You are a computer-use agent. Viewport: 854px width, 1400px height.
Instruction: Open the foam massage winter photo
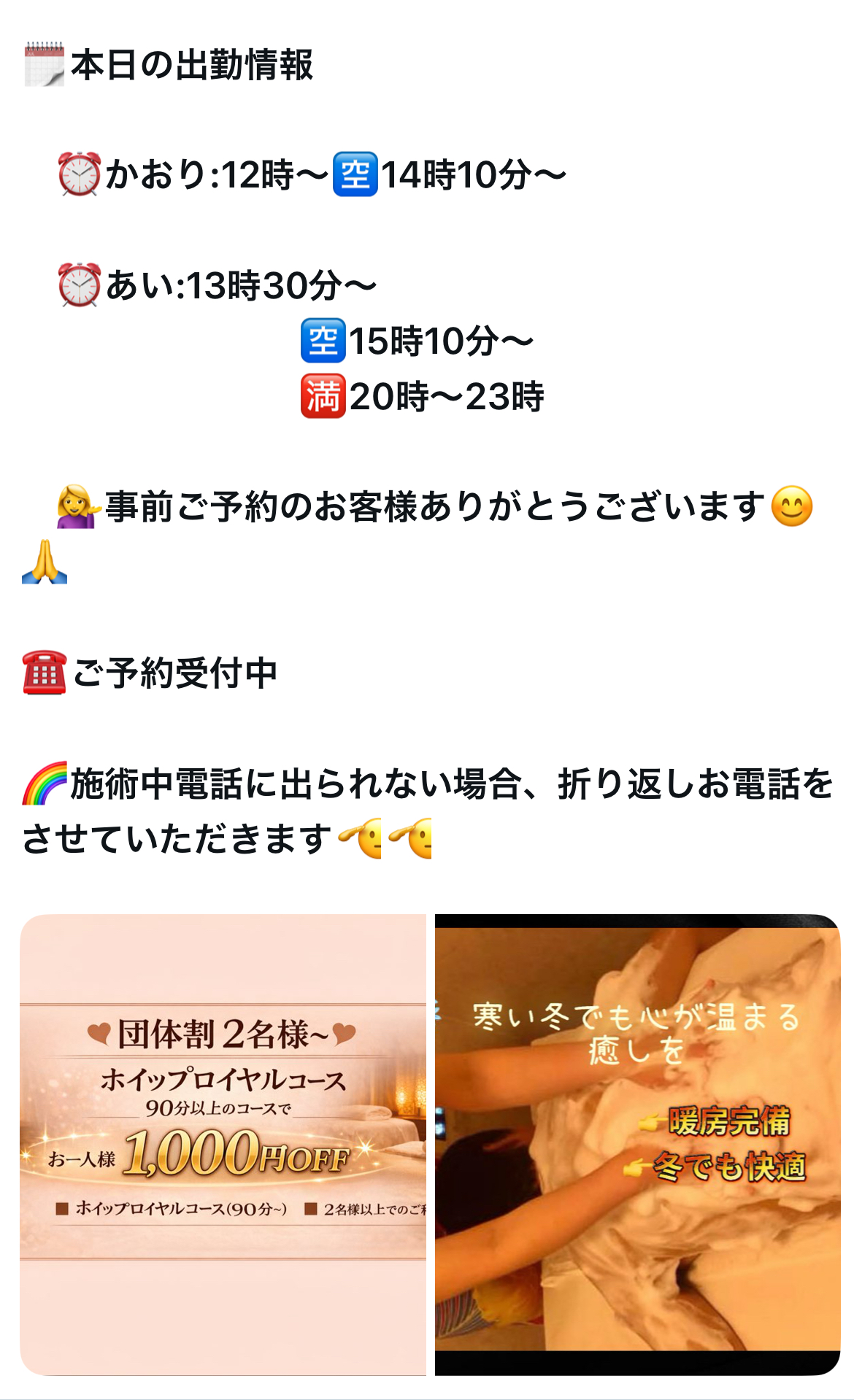637,1144
